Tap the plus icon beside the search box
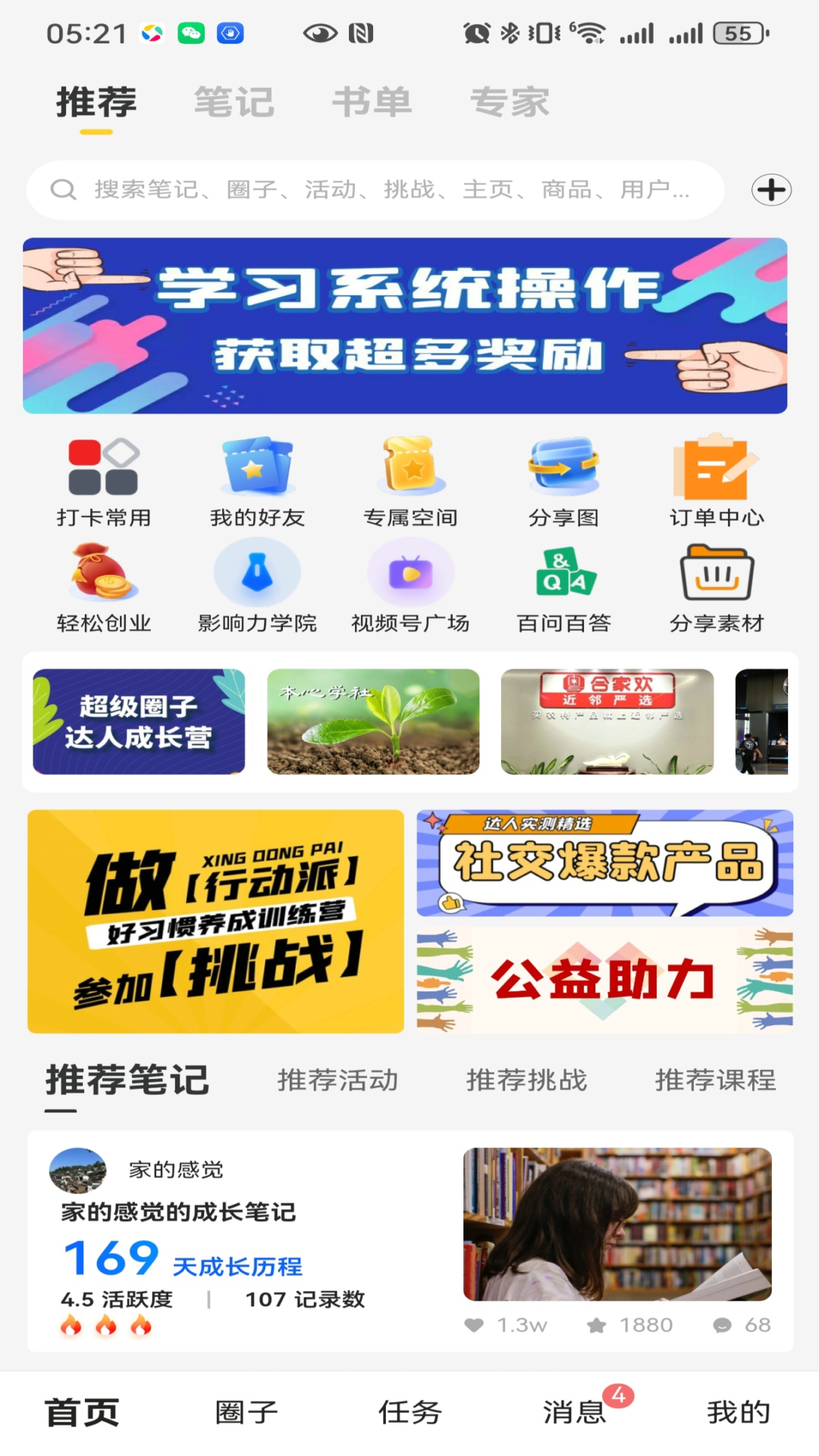Viewport: 819px width, 1456px height. click(771, 190)
